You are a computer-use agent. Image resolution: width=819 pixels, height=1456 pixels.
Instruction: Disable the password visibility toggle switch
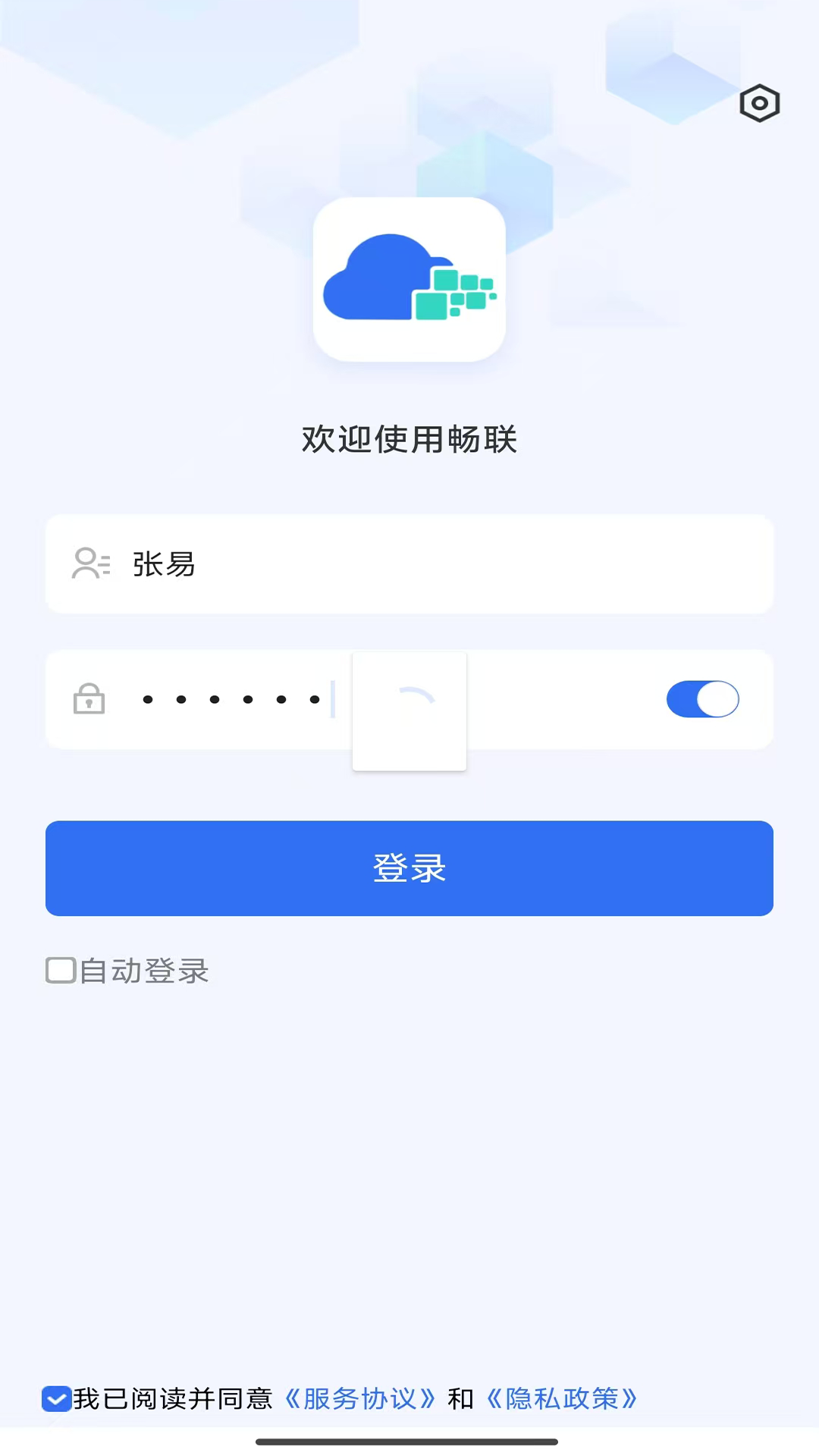(702, 699)
